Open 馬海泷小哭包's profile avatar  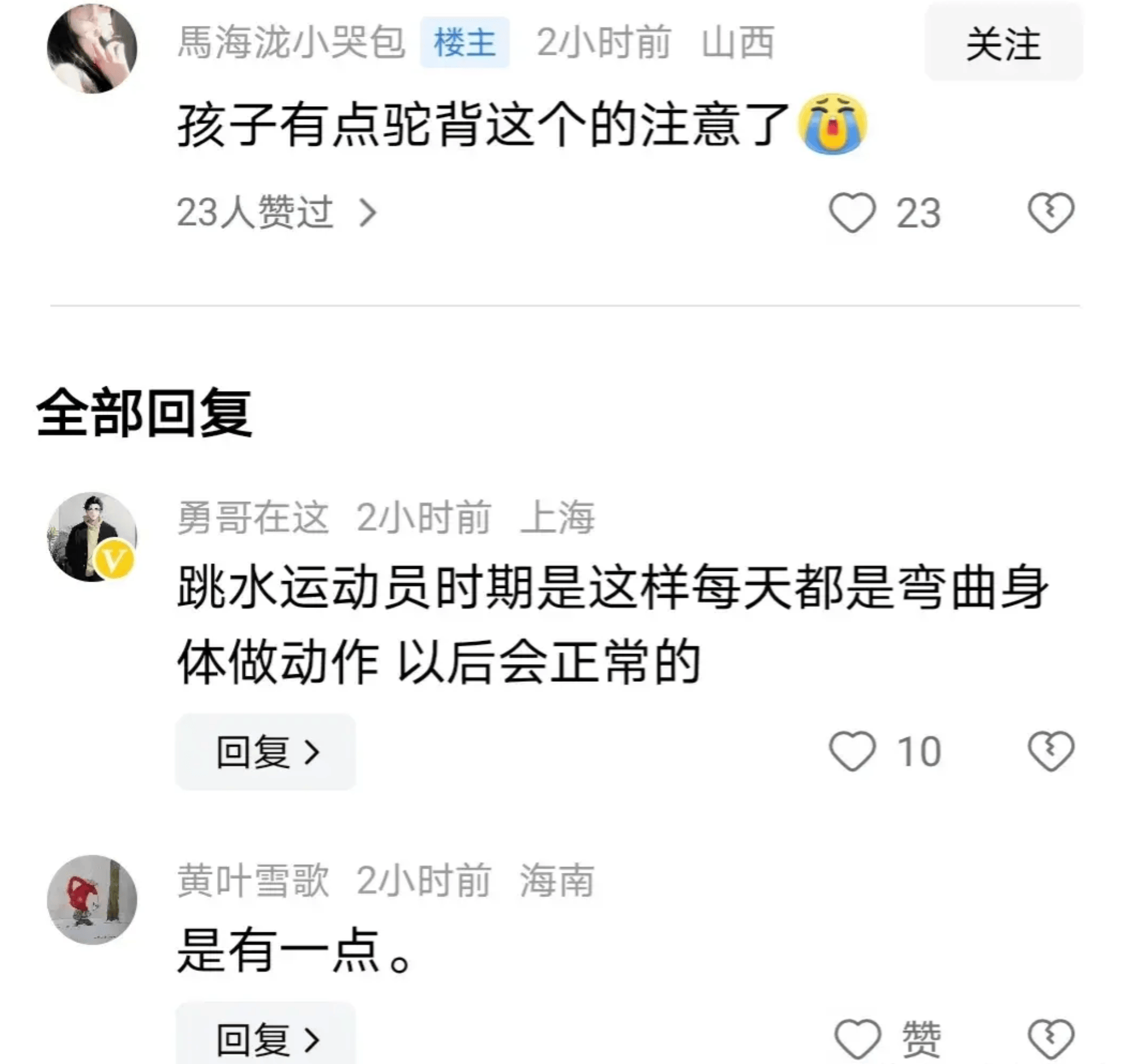92,48
